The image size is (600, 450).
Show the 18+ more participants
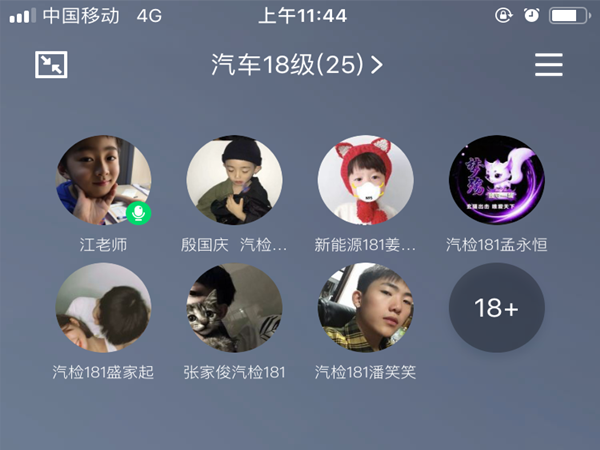tap(496, 307)
